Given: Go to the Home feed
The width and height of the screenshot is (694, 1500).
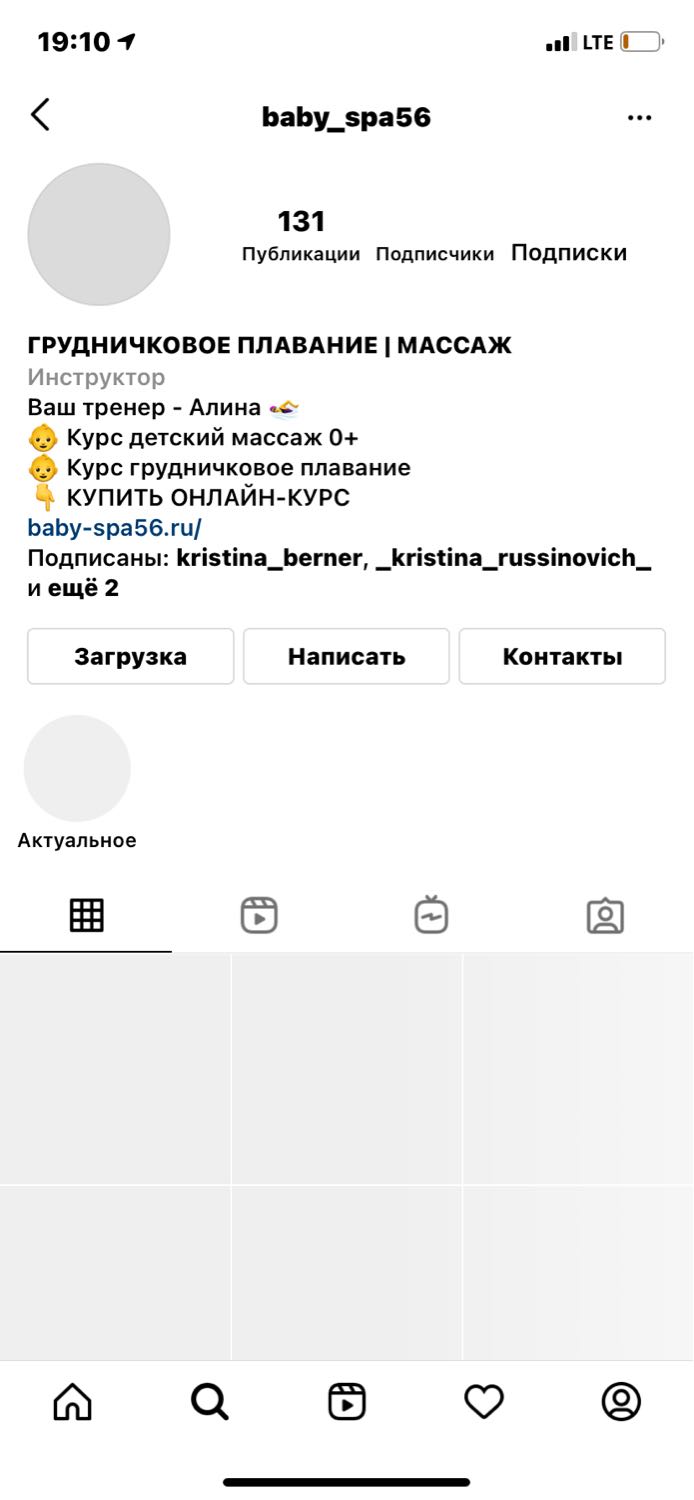Looking at the screenshot, I should (x=72, y=1401).
